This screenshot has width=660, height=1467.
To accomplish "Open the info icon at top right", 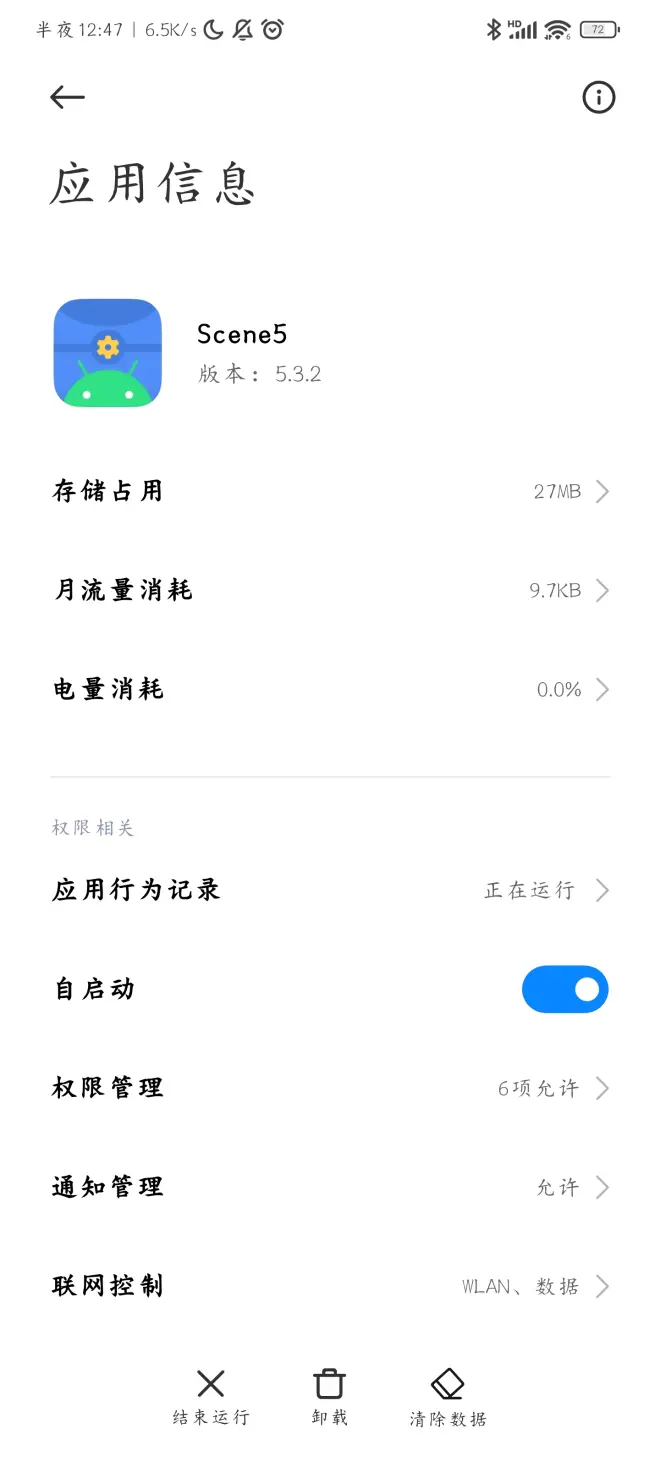I will (598, 97).
